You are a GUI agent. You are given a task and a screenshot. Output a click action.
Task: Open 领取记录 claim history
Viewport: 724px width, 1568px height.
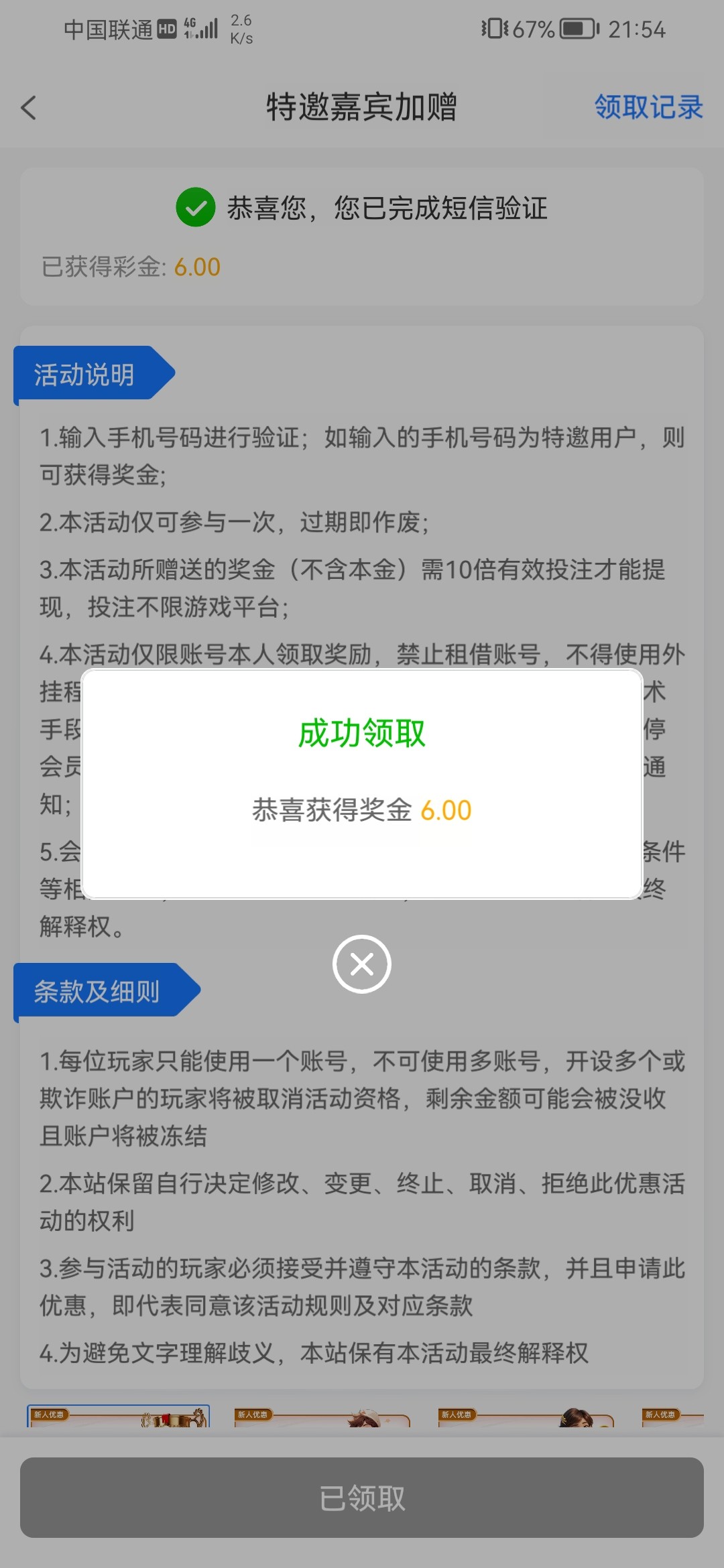(648, 107)
